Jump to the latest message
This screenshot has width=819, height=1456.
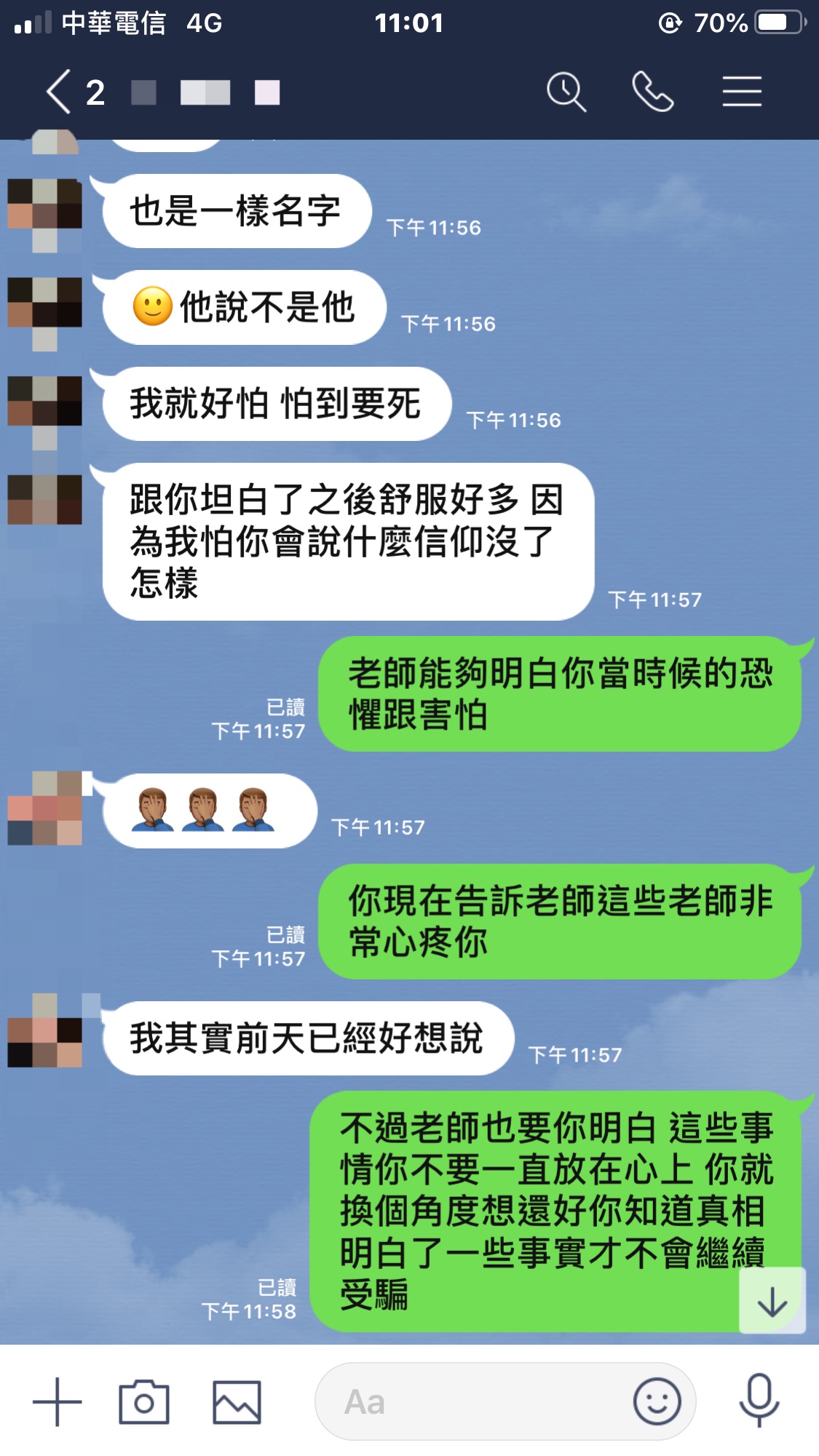tap(772, 1302)
